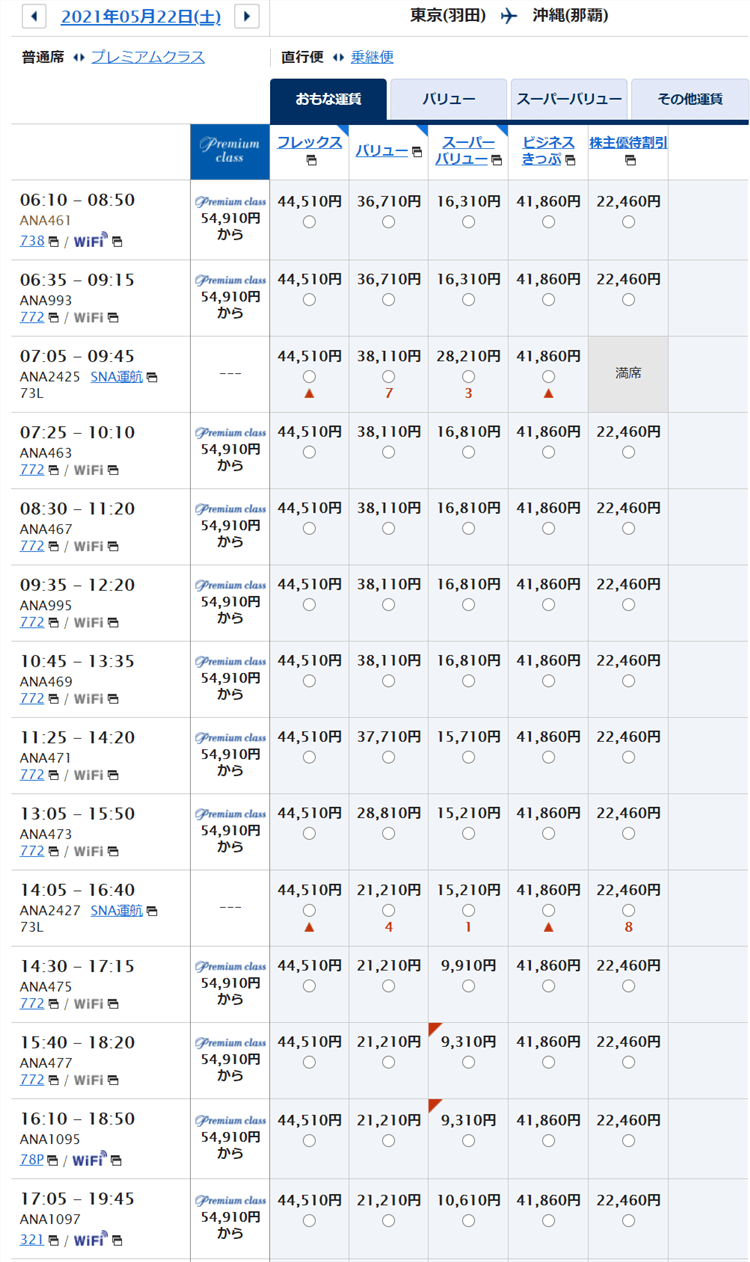This screenshot has width=750, height=1262.
Task: Go to the previous day
Action: pyautogui.click(x=34, y=16)
